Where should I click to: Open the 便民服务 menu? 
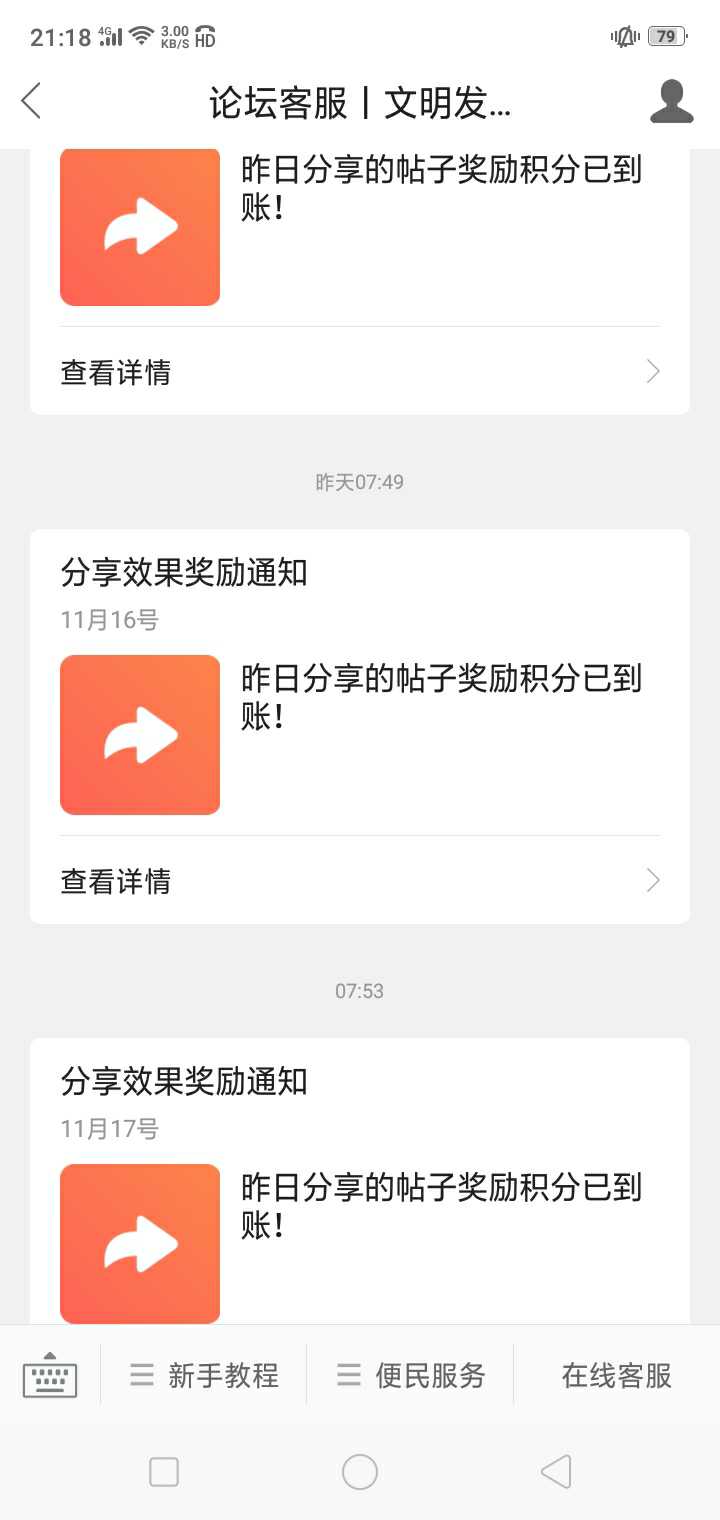[411, 1376]
